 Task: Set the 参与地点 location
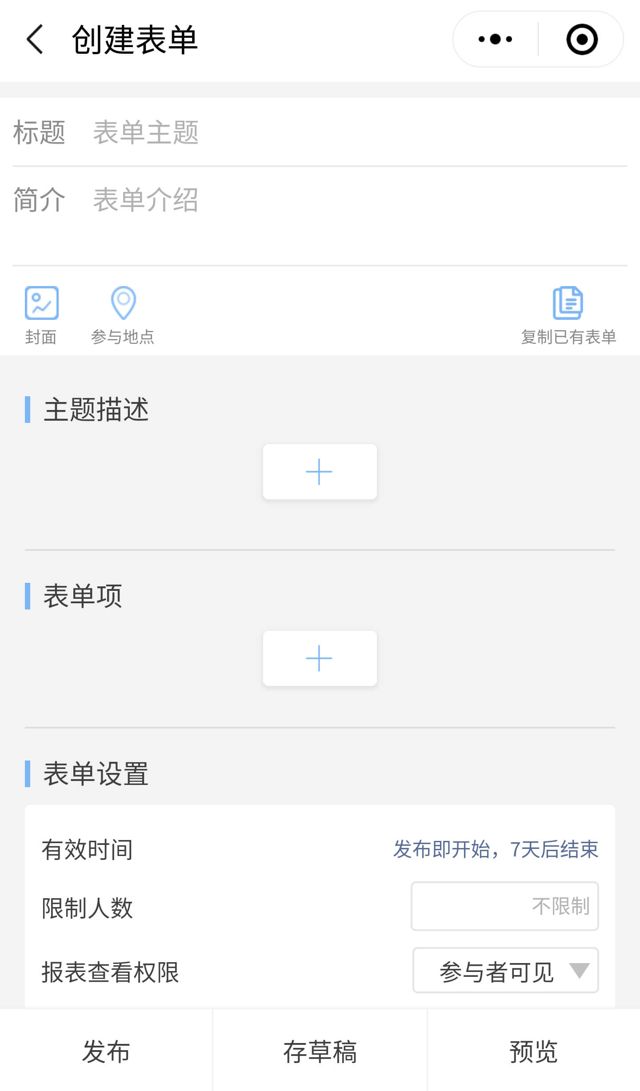tap(123, 314)
